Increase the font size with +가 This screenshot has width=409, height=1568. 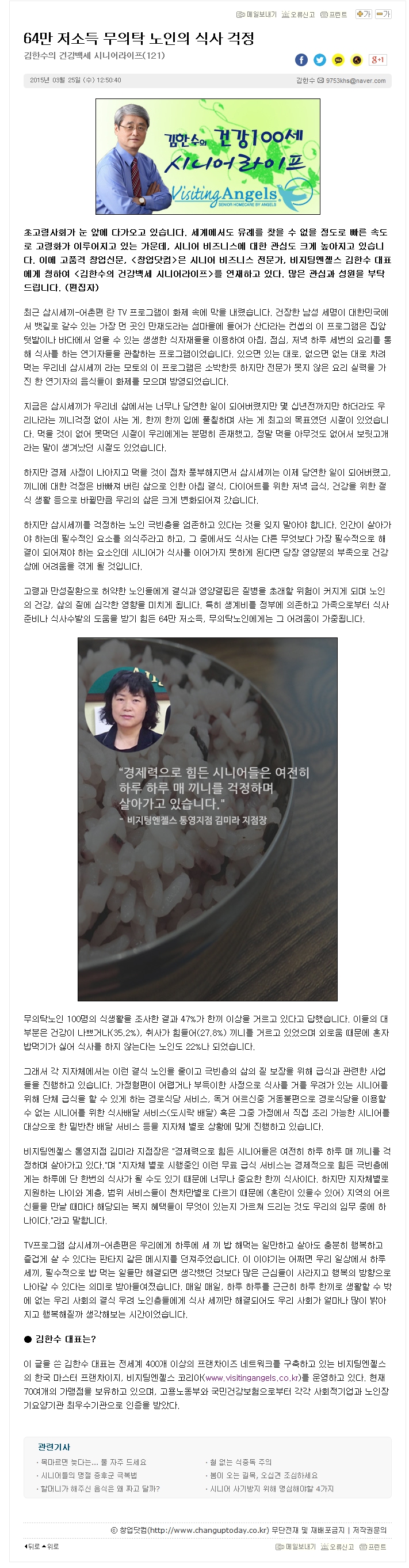click(x=364, y=14)
